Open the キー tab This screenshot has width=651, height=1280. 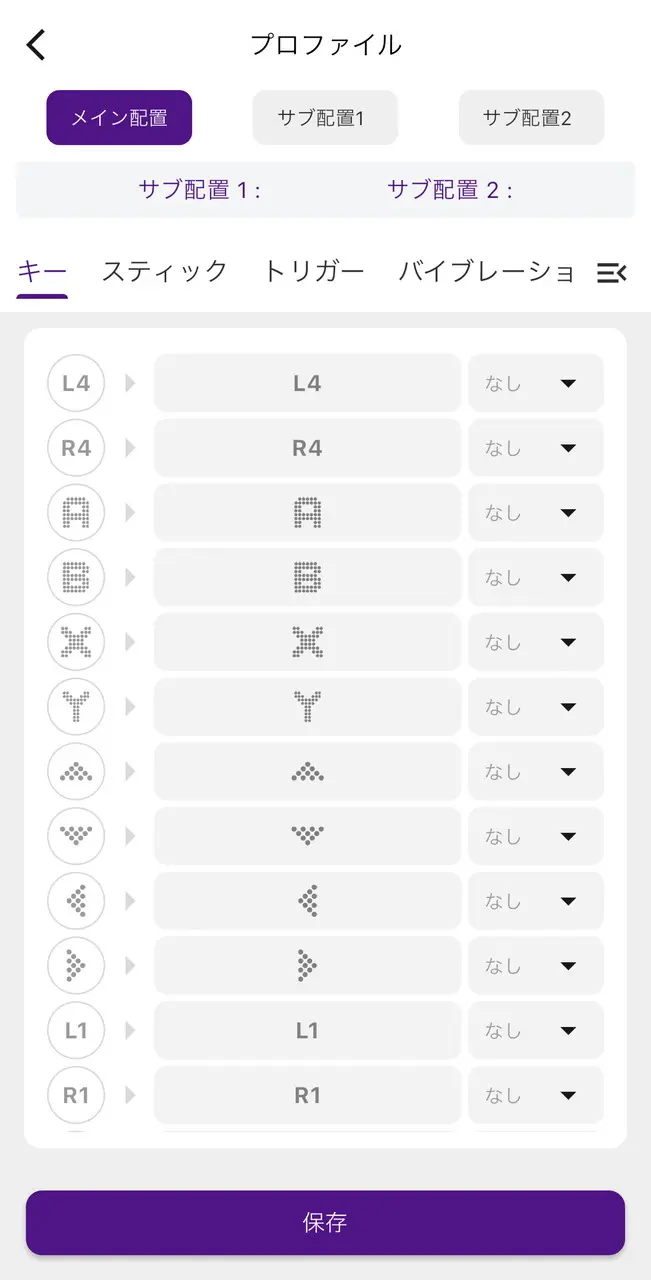[42, 271]
